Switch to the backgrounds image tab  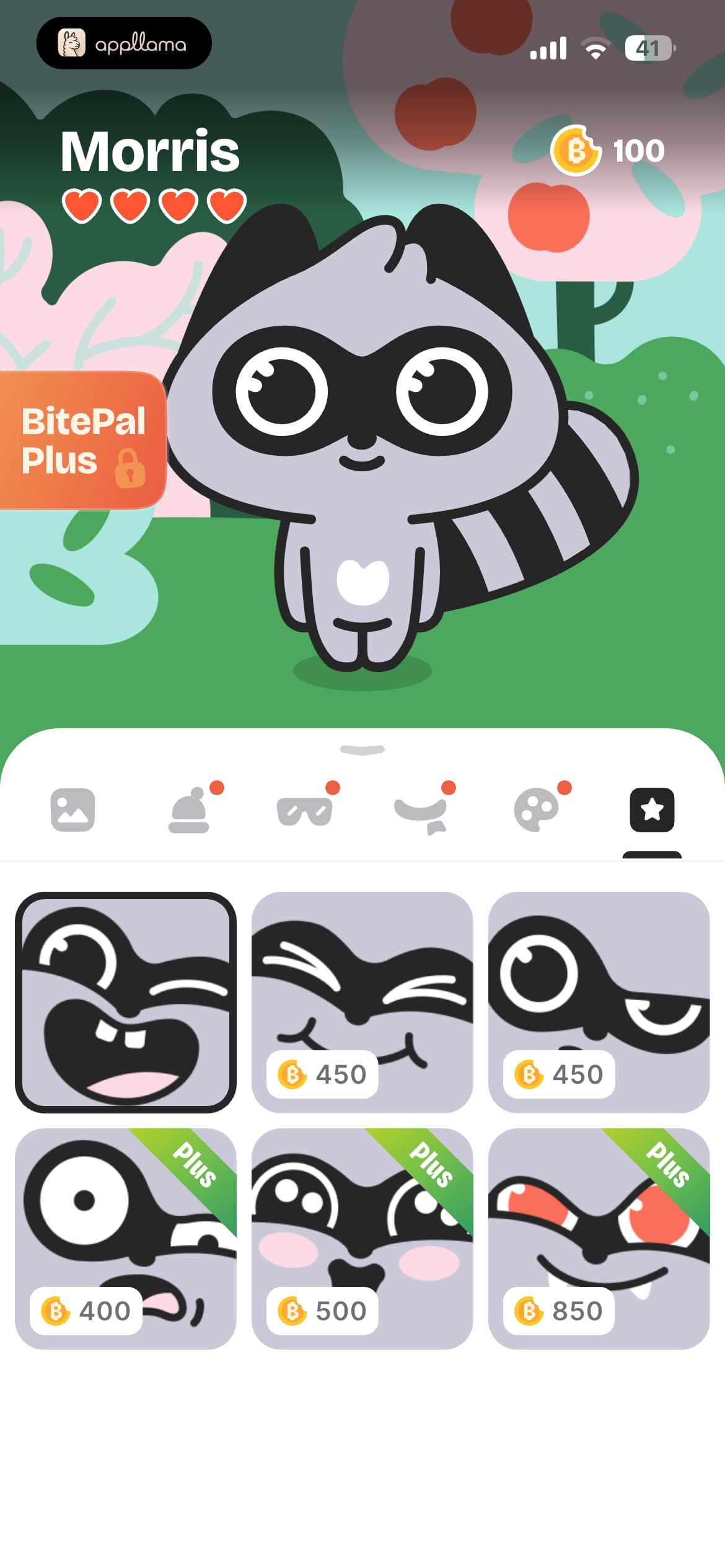point(72,809)
